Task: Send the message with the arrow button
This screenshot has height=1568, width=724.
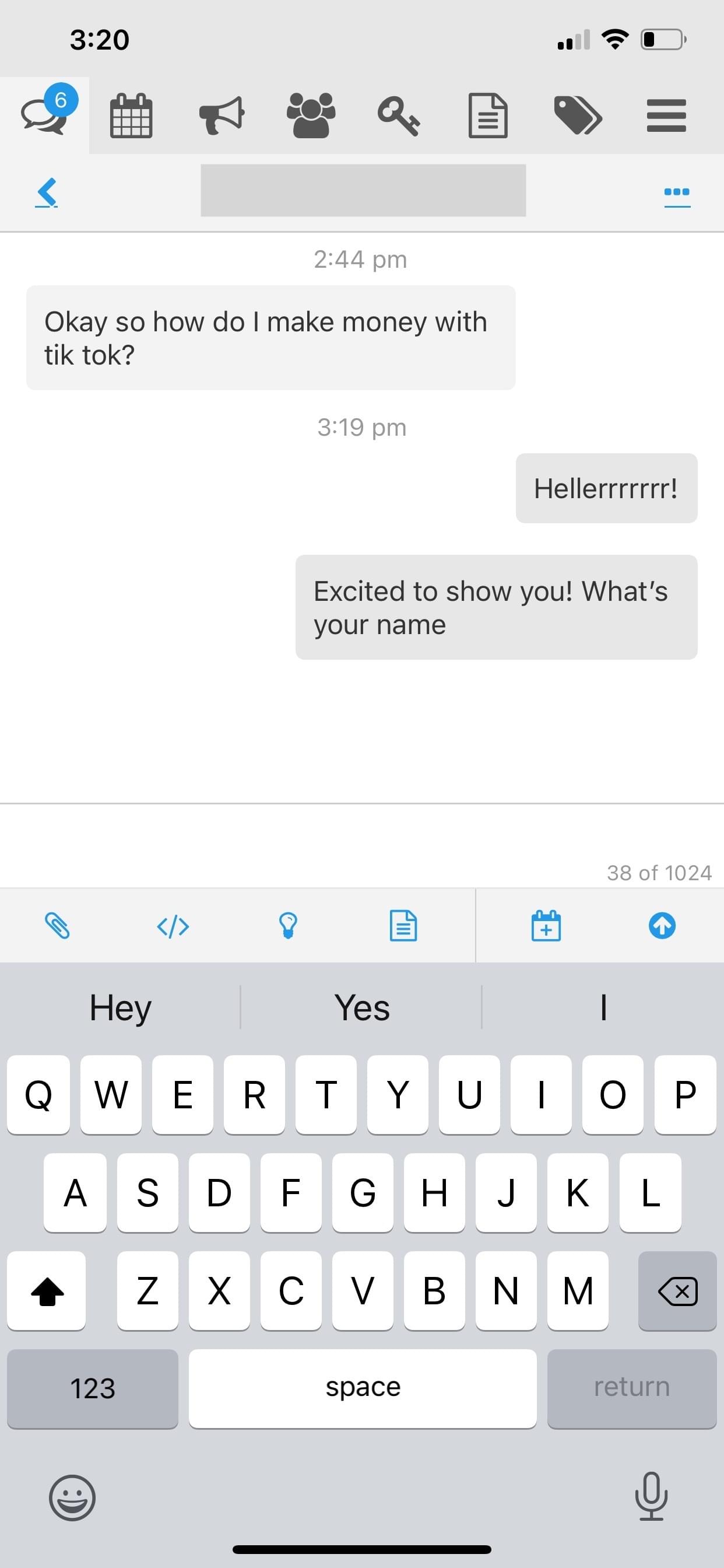Action: point(662,926)
